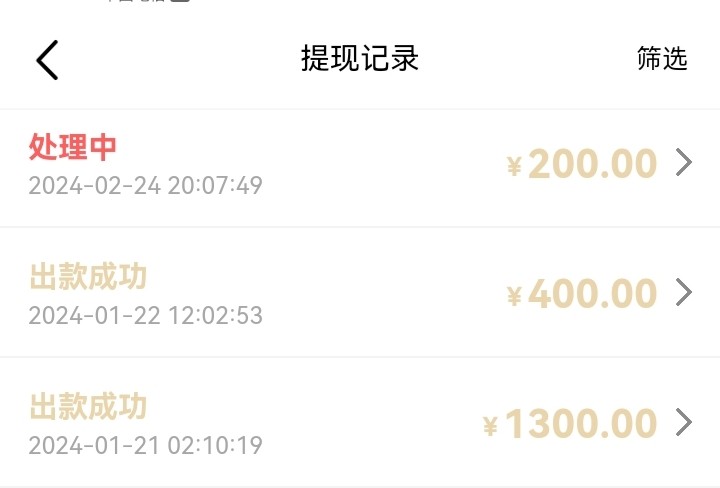
Task: Go back using the top-left arrow
Action: point(47,60)
